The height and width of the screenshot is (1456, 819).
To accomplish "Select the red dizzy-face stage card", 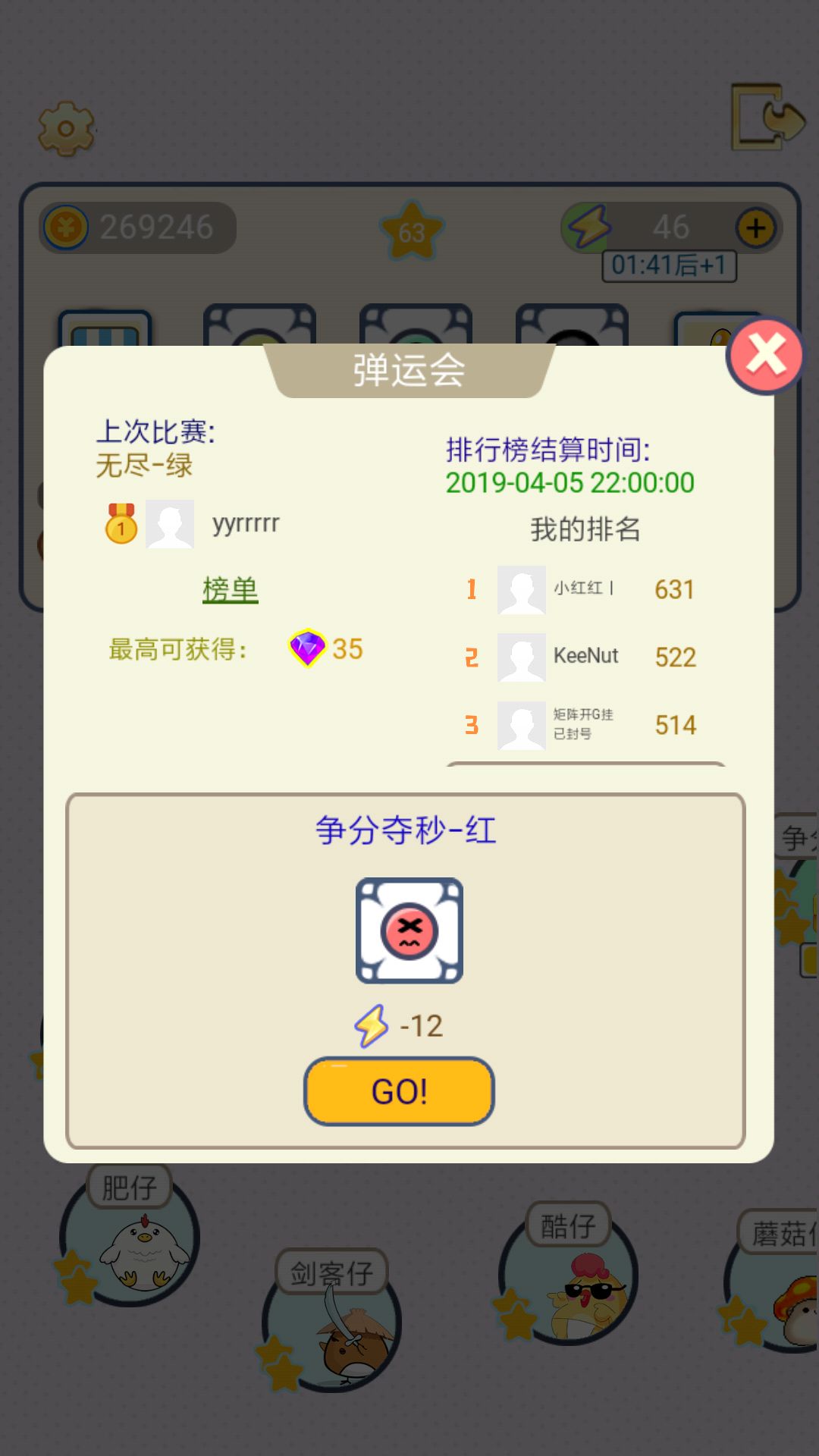I will pos(409,929).
